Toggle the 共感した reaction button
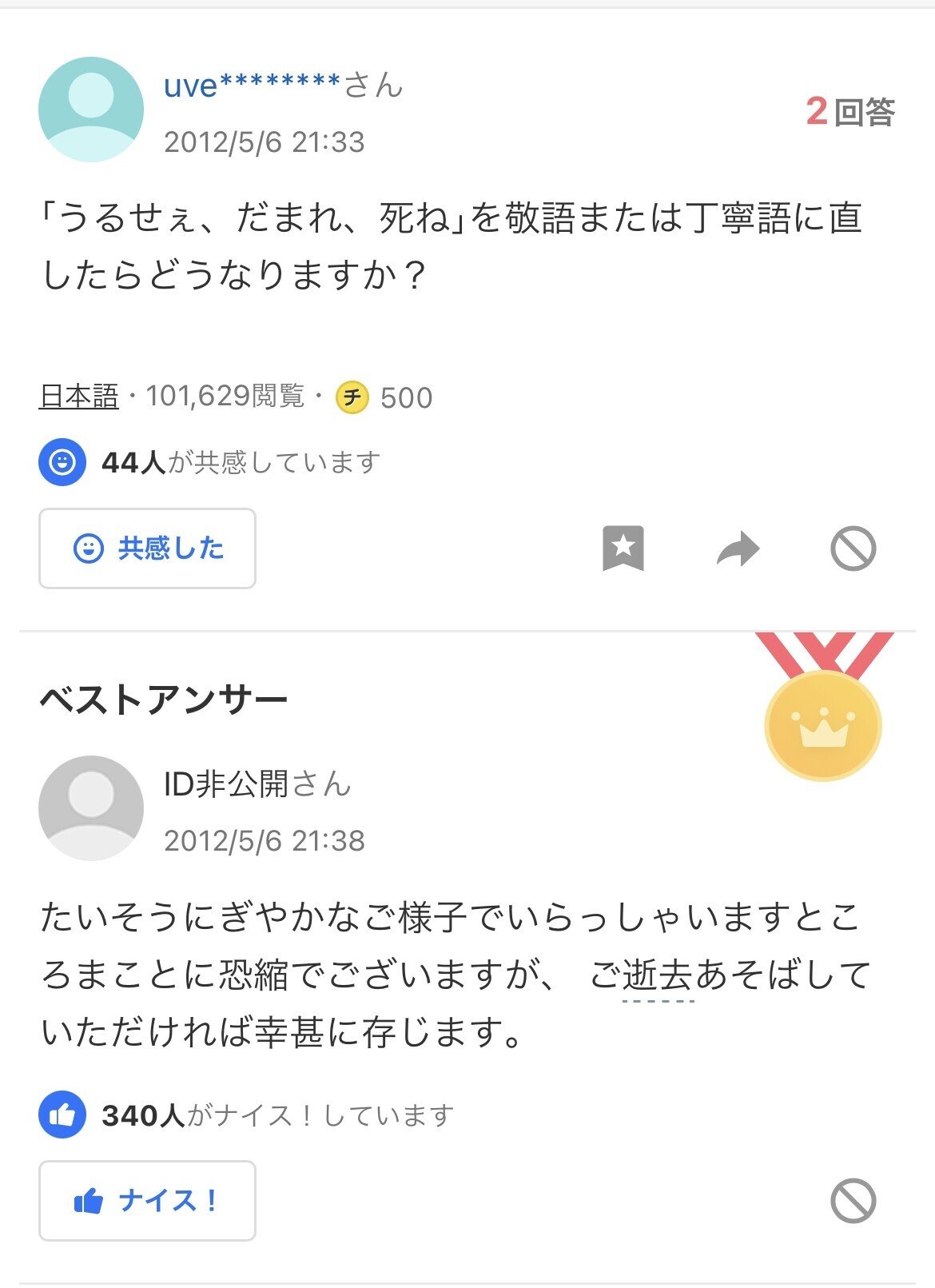Screen dimensions: 935x1288 pyautogui.click(x=147, y=549)
